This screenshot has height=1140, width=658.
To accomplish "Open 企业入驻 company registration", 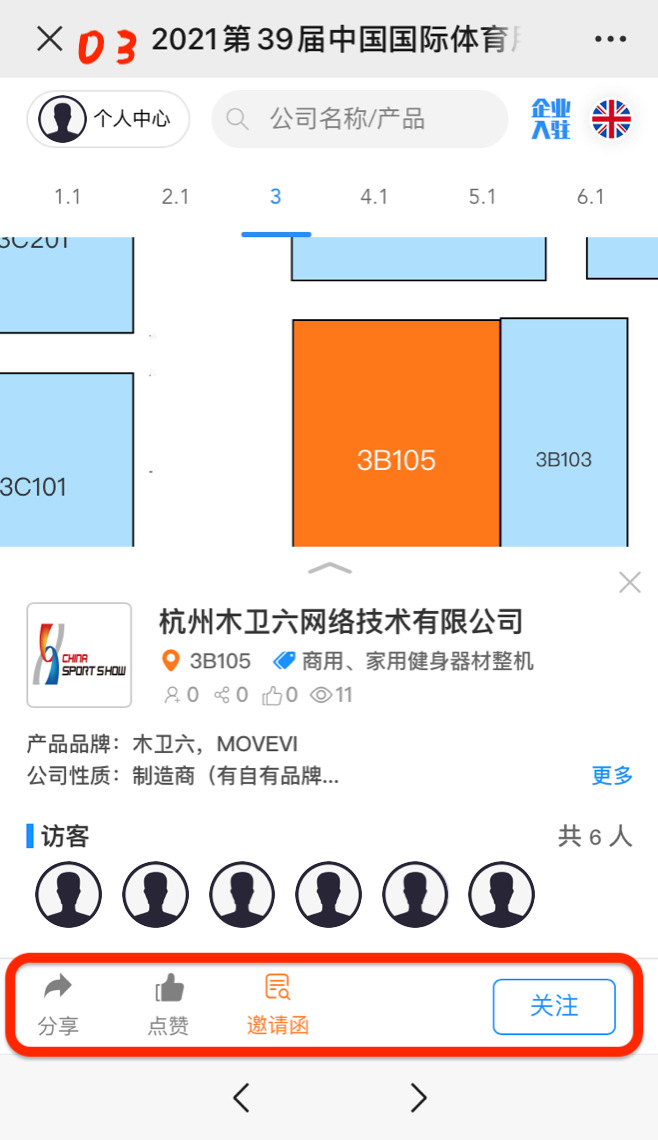I will 551,119.
